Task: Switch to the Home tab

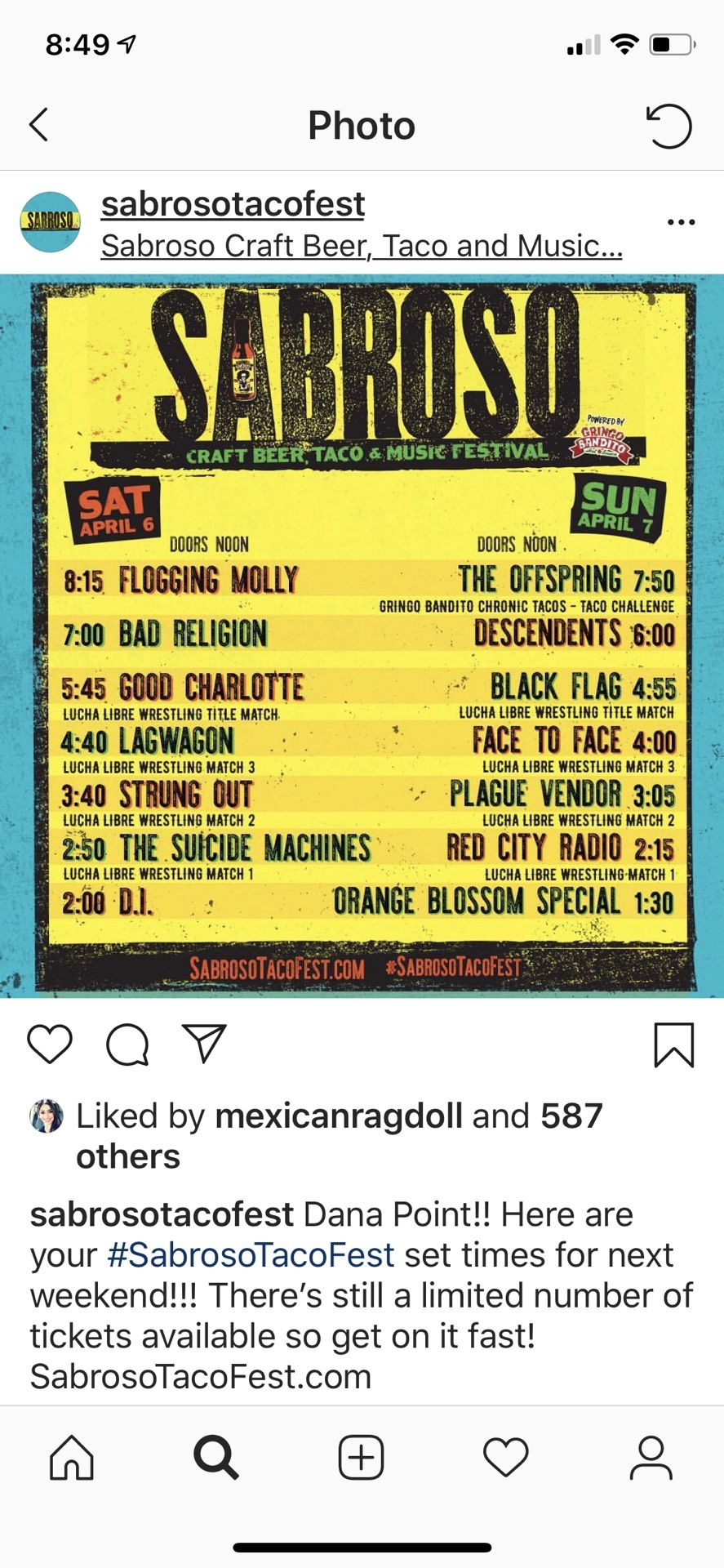Action: click(x=72, y=1458)
